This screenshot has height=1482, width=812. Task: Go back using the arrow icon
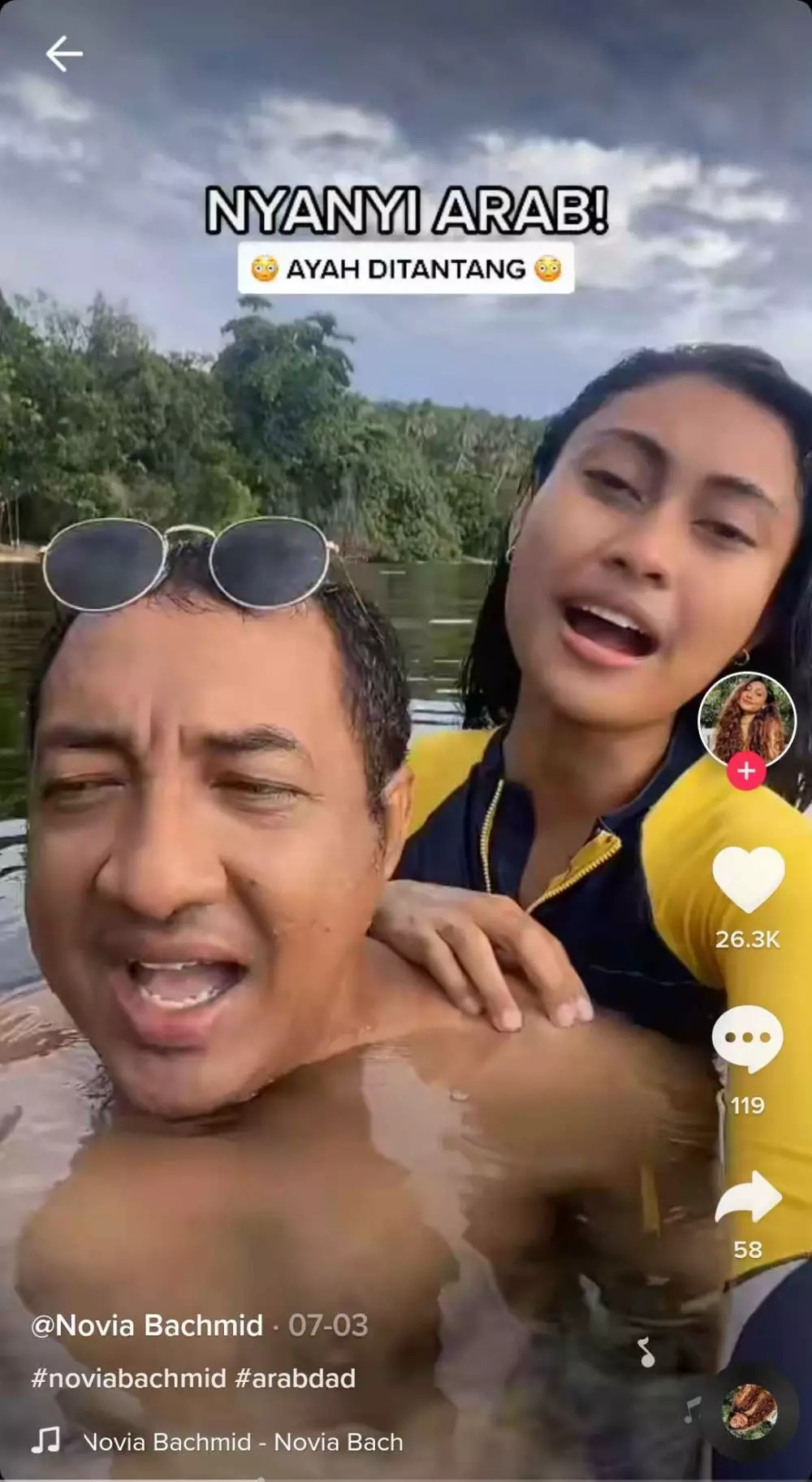point(63,54)
